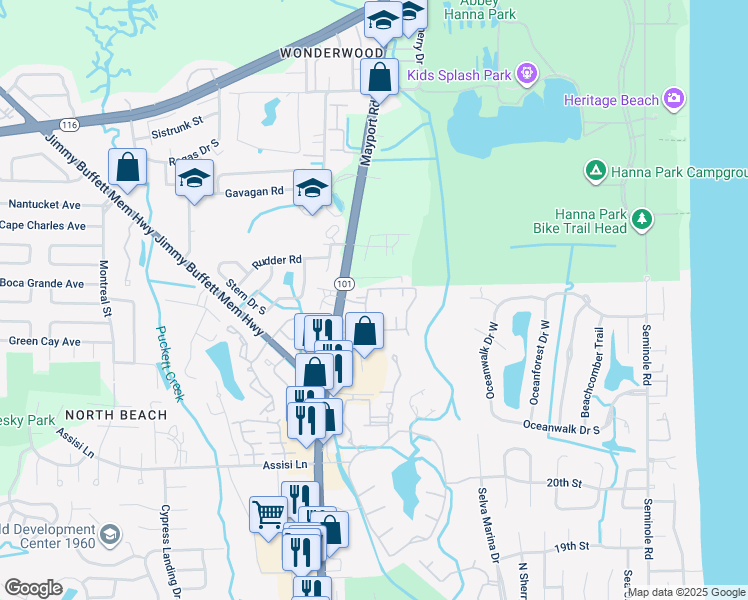Open the shopping marker below Wonderwood

coord(380,77)
